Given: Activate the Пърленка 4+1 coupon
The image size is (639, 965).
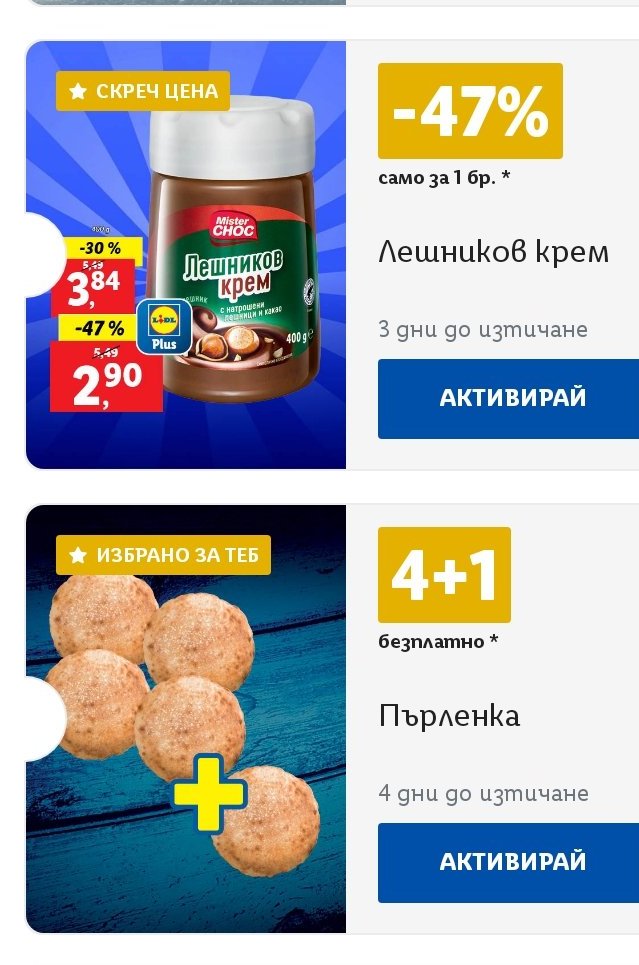Looking at the screenshot, I should [510, 862].
